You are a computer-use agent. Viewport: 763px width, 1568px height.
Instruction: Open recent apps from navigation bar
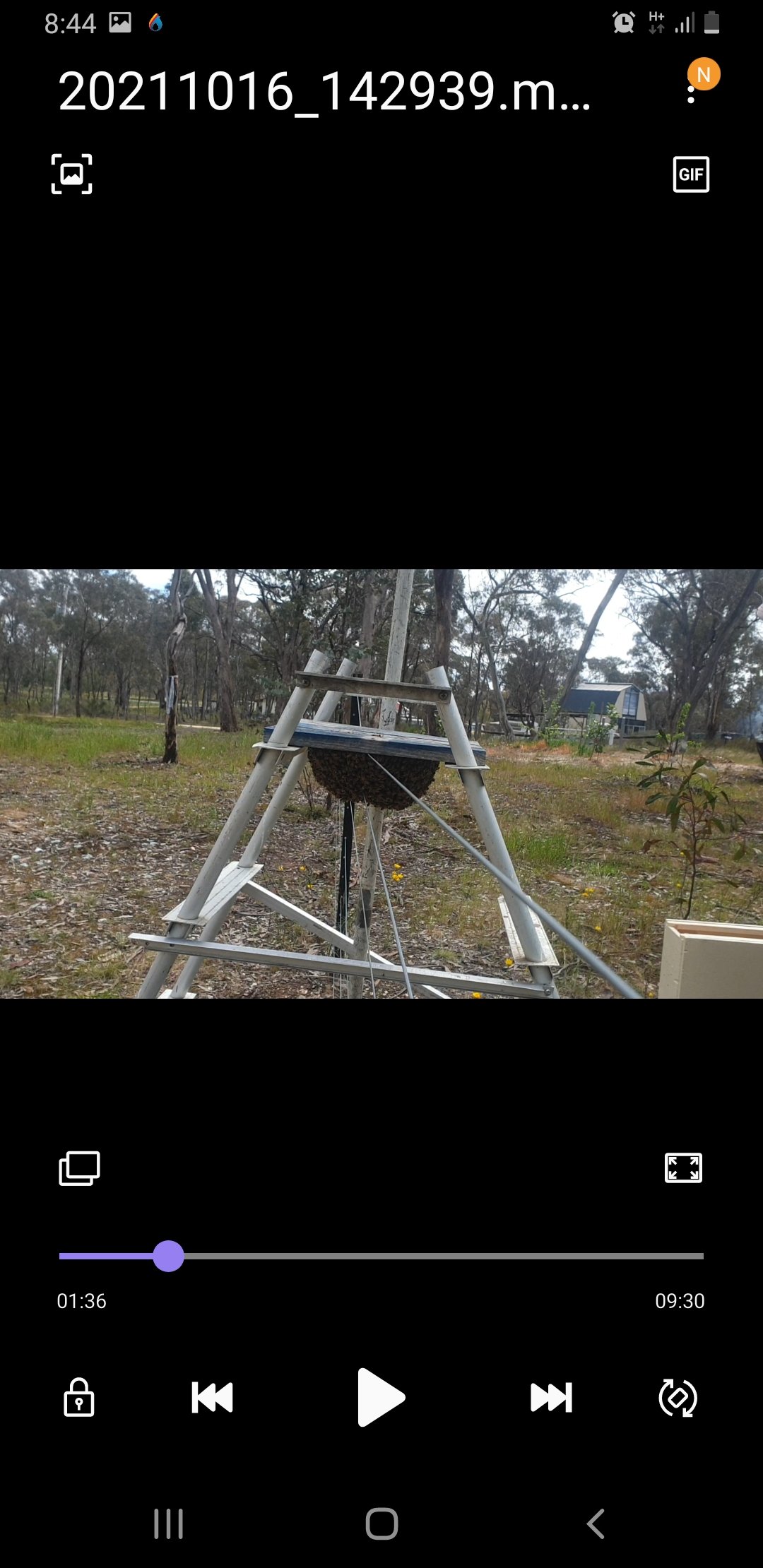168,1524
